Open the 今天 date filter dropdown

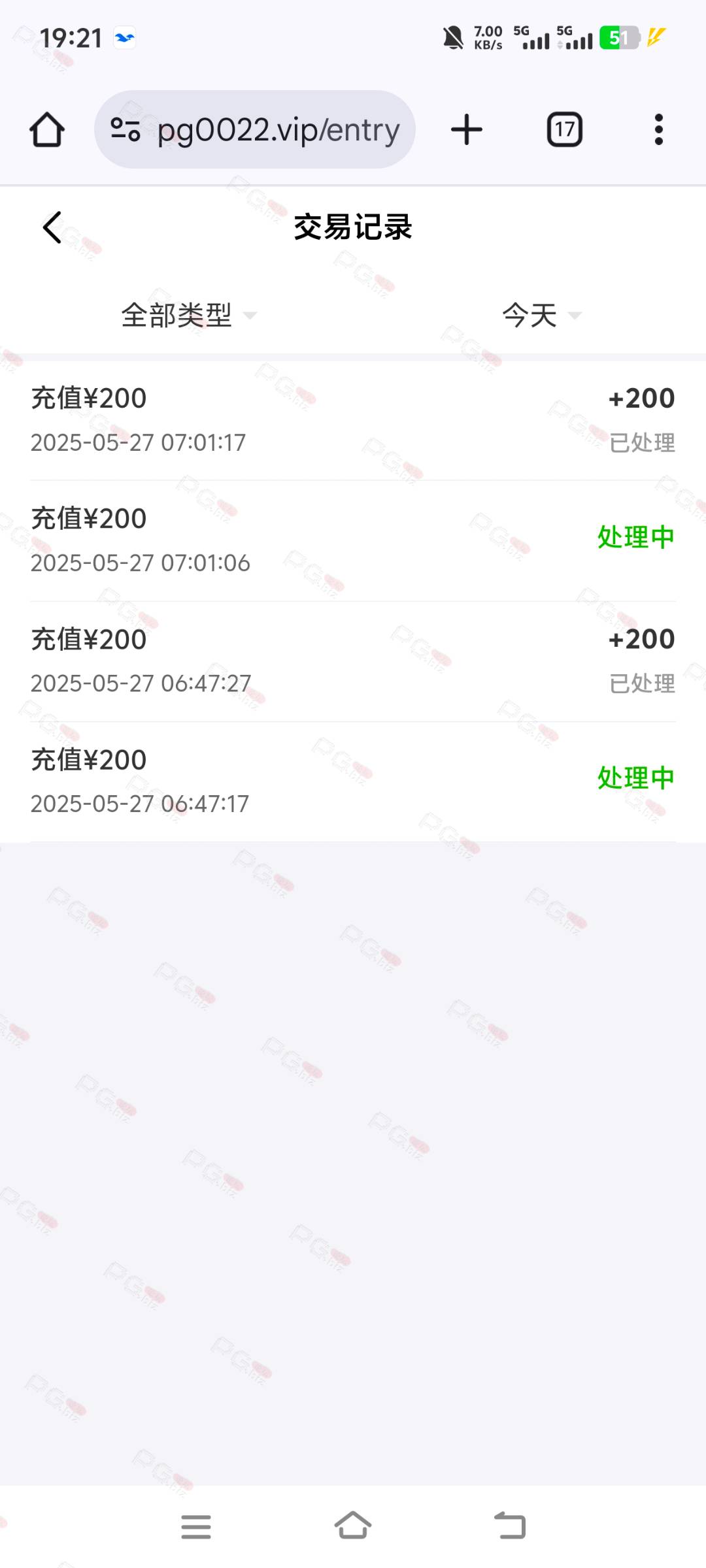click(541, 316)
